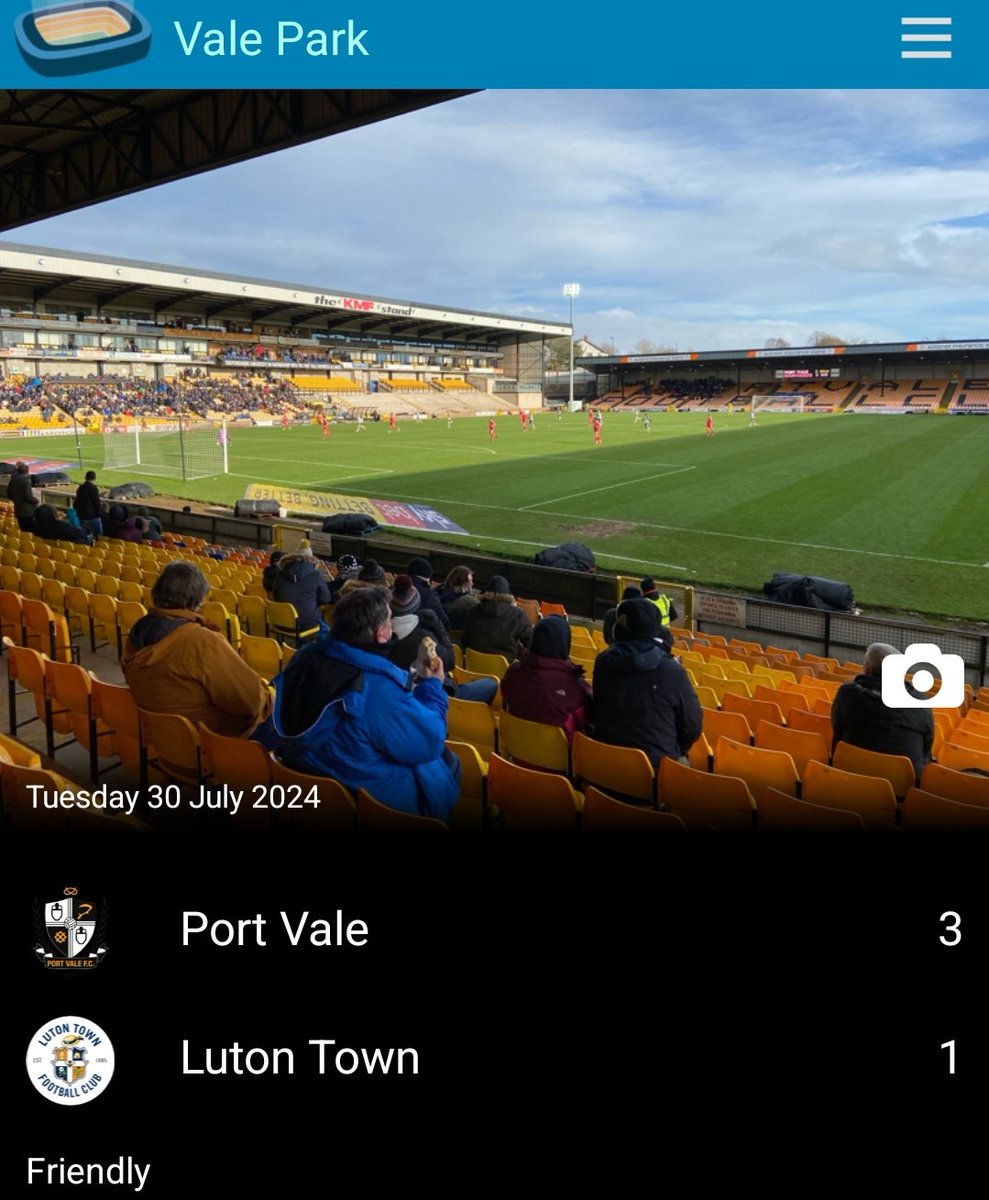989x1200 pixels.
Task: Tap the camera icon on the stadium photo
Action: pyautogui.click(x=922, y=676)
